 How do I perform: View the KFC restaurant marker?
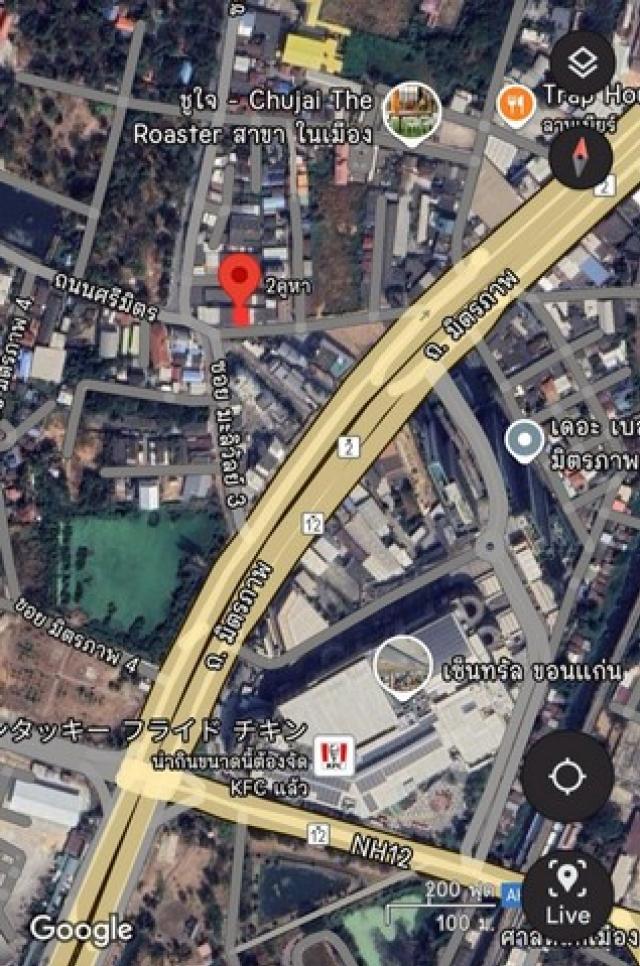(x=334, y=756)
